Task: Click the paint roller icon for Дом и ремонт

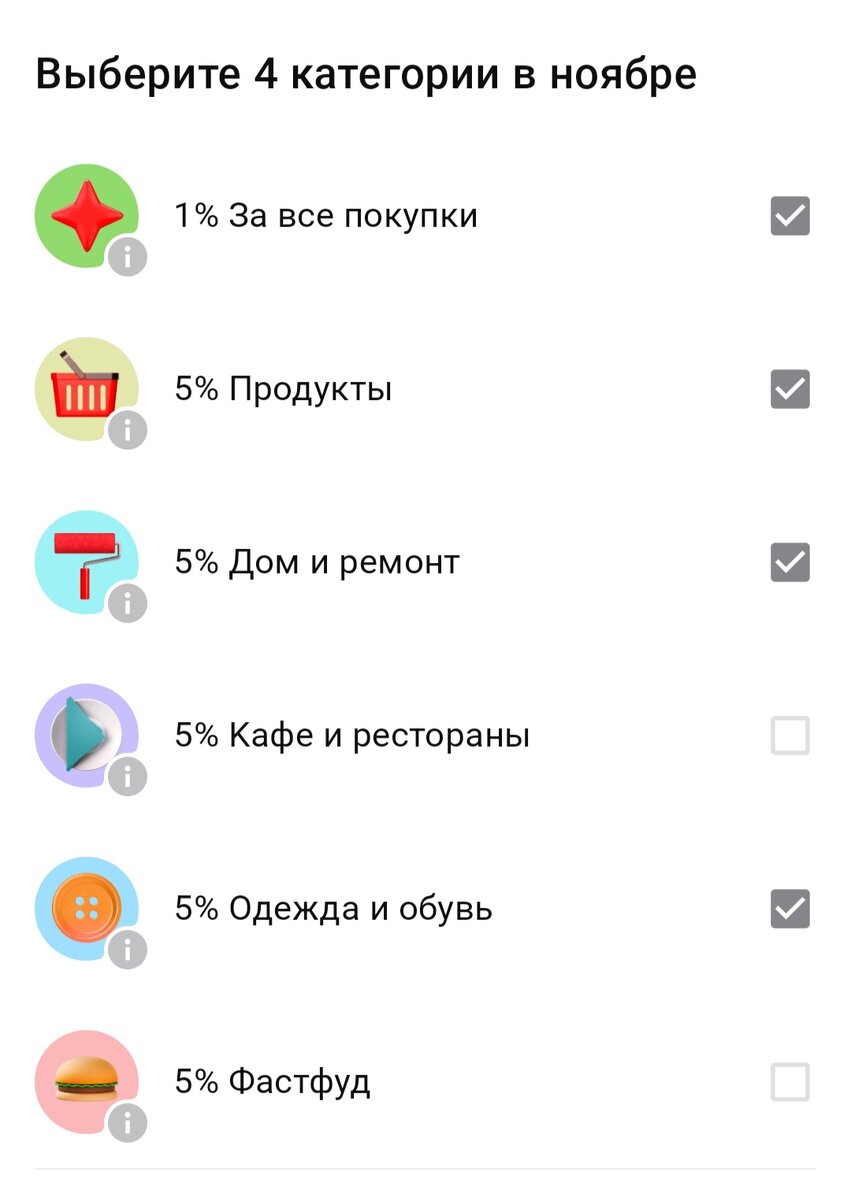Action: tap(88, 562)
